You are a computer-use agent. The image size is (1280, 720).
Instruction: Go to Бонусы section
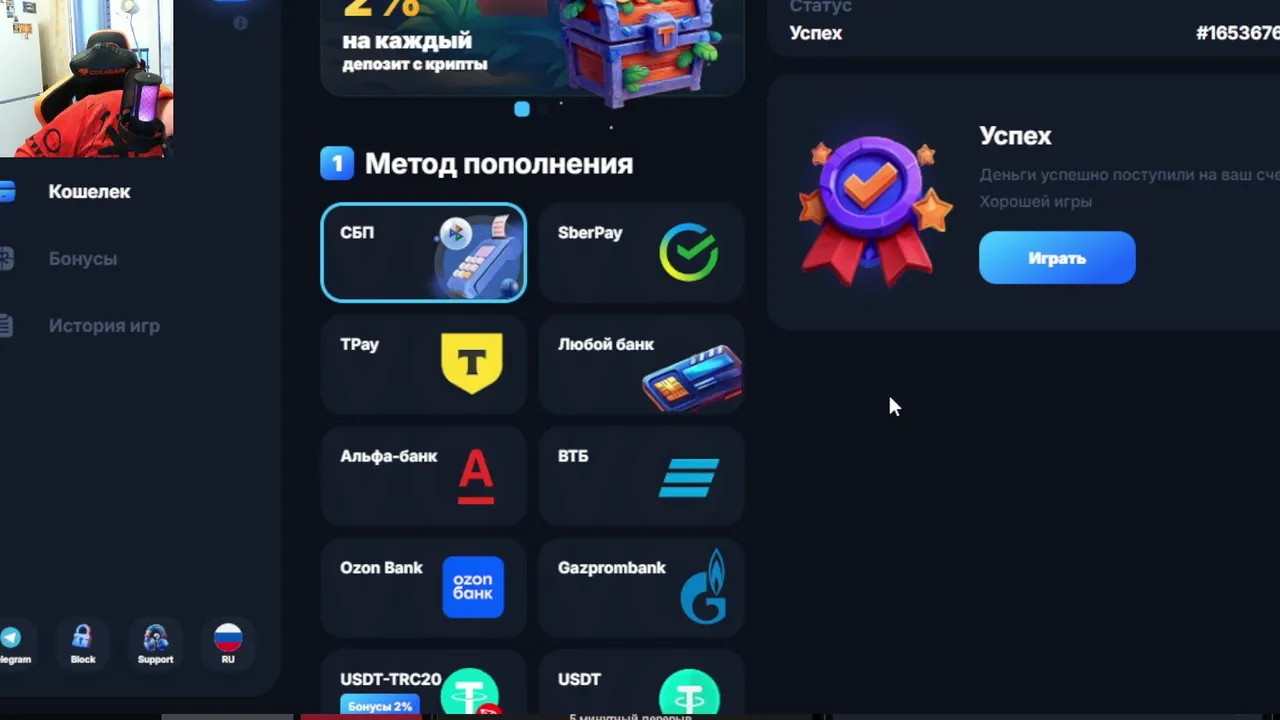point(82,259)
